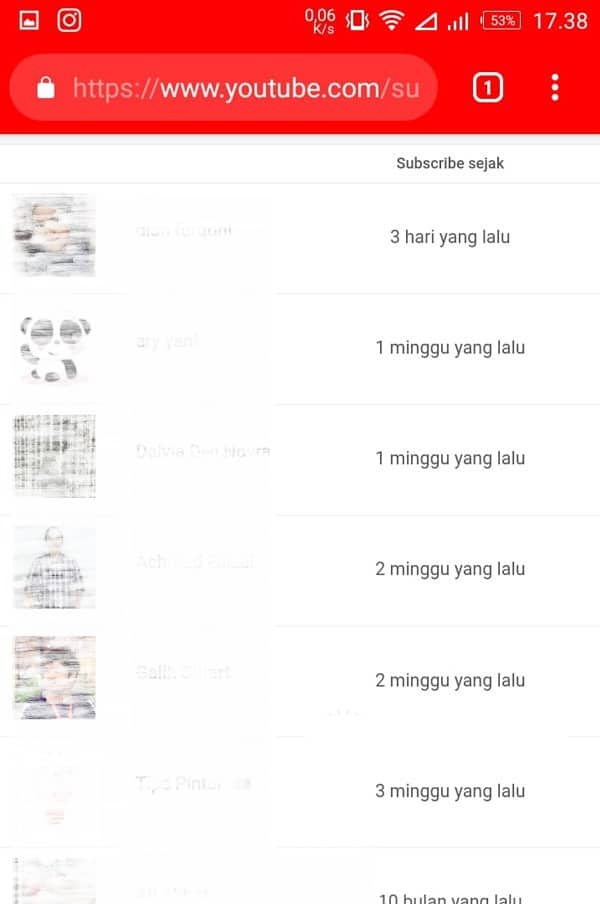Screen dimensions: 600x904
Task: Open the subscriber who joined 3 hari yang lalu
Action: tap(184, 232)
